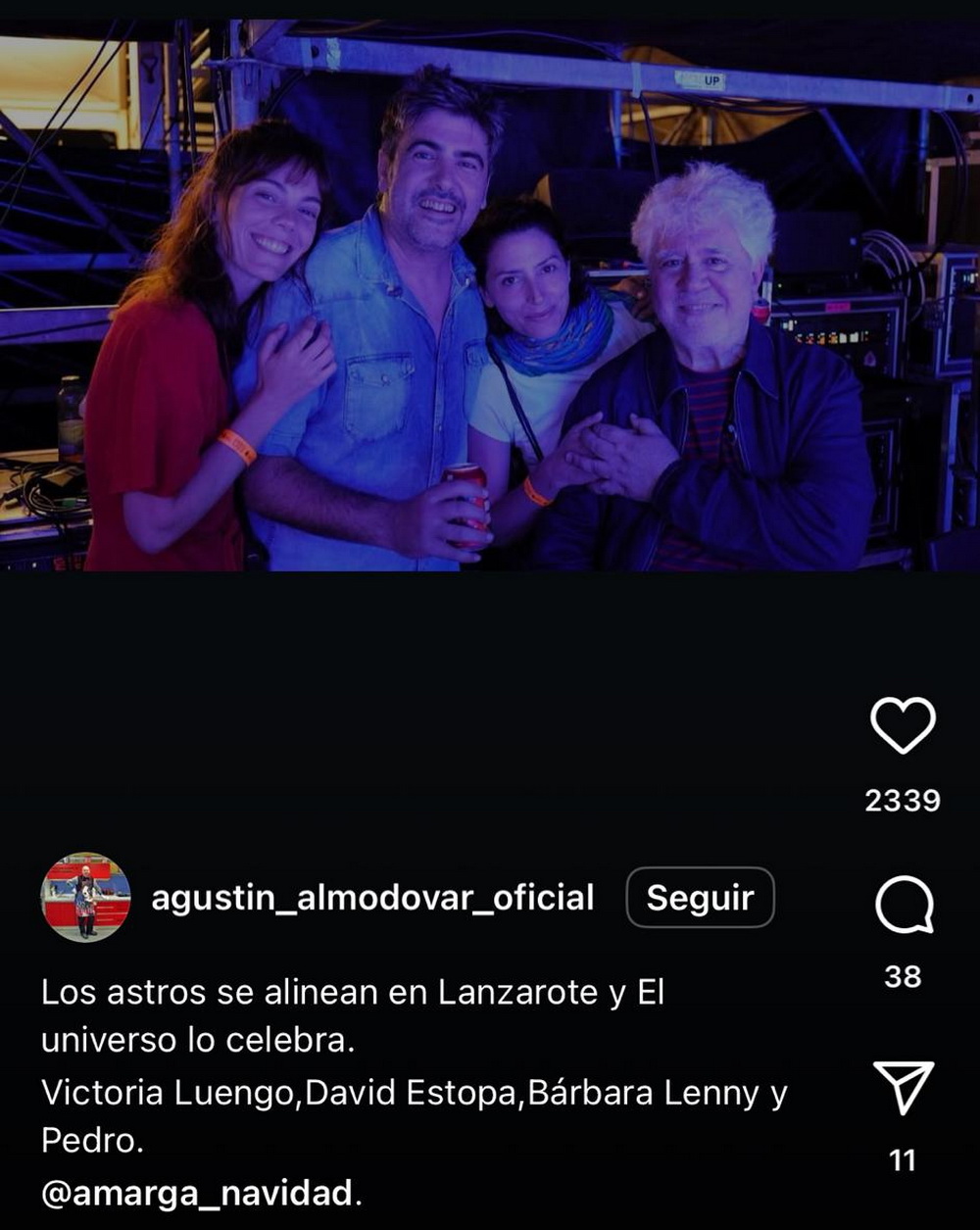The width and height of the screenshot is (980, 1230).
Task: Share the post with the paper plane icon
Action: 903,1090
